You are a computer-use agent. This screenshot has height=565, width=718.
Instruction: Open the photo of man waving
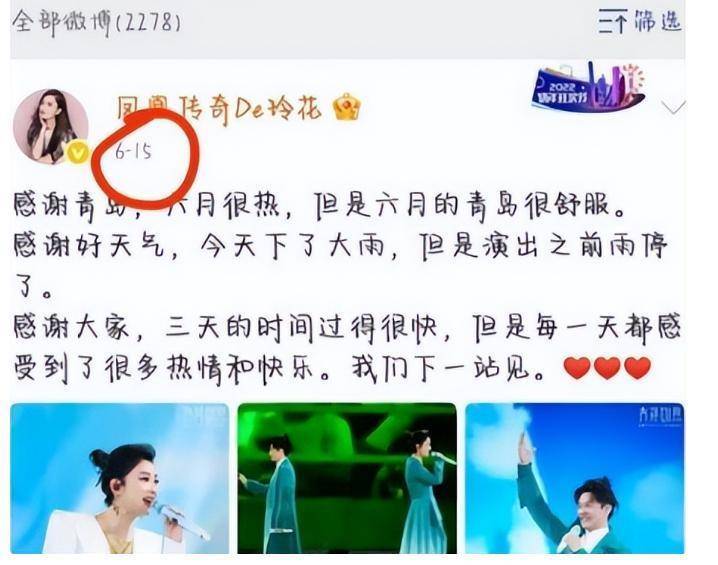pos(574,478)
